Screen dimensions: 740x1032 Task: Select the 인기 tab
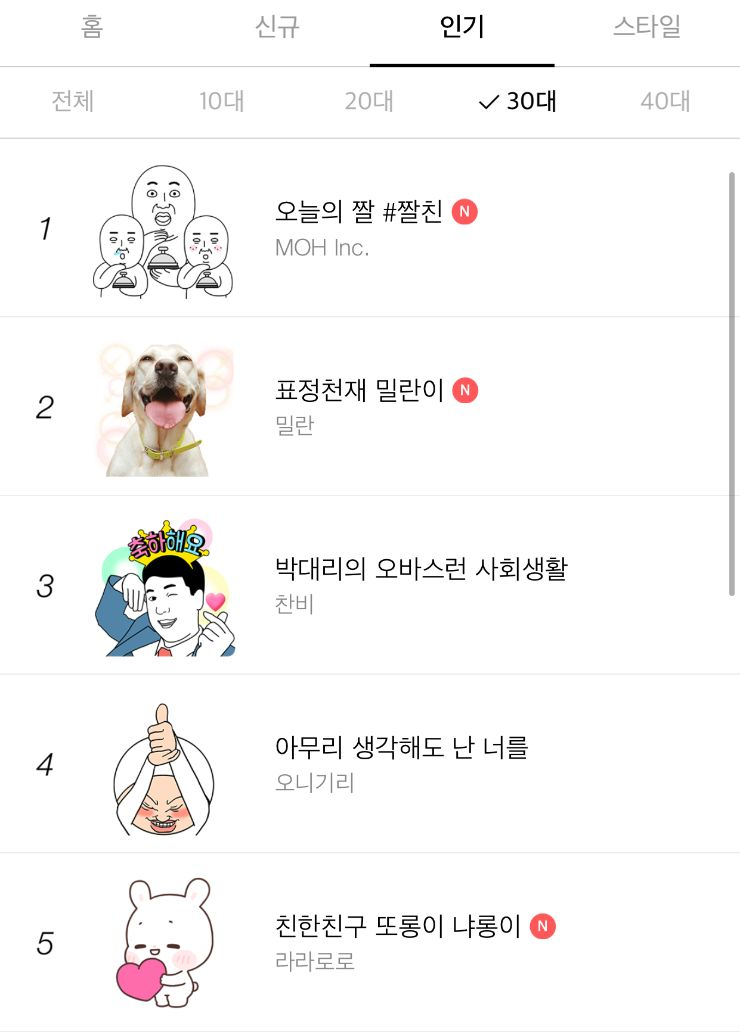(x=462, y=28)
